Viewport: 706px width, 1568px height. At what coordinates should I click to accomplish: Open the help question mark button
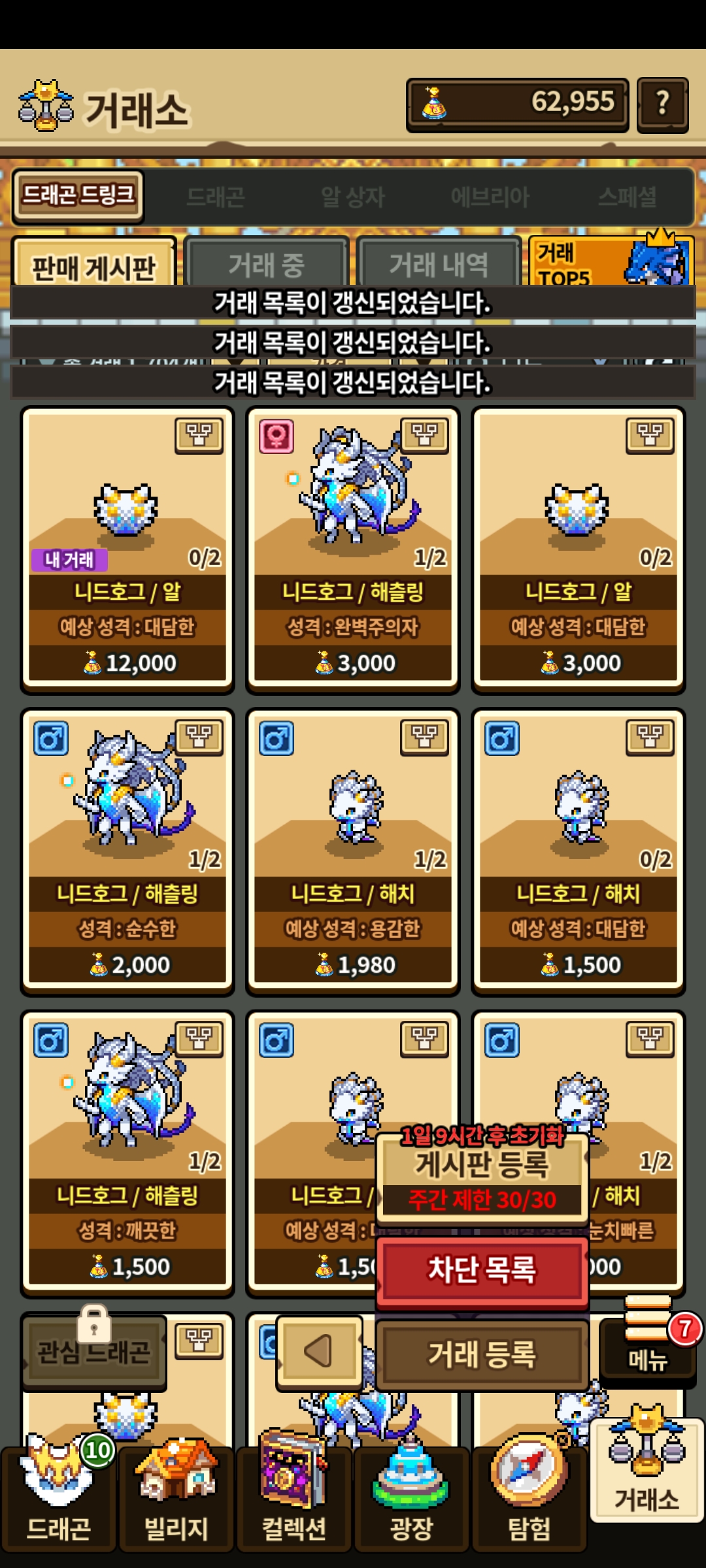tap(662, 105)
